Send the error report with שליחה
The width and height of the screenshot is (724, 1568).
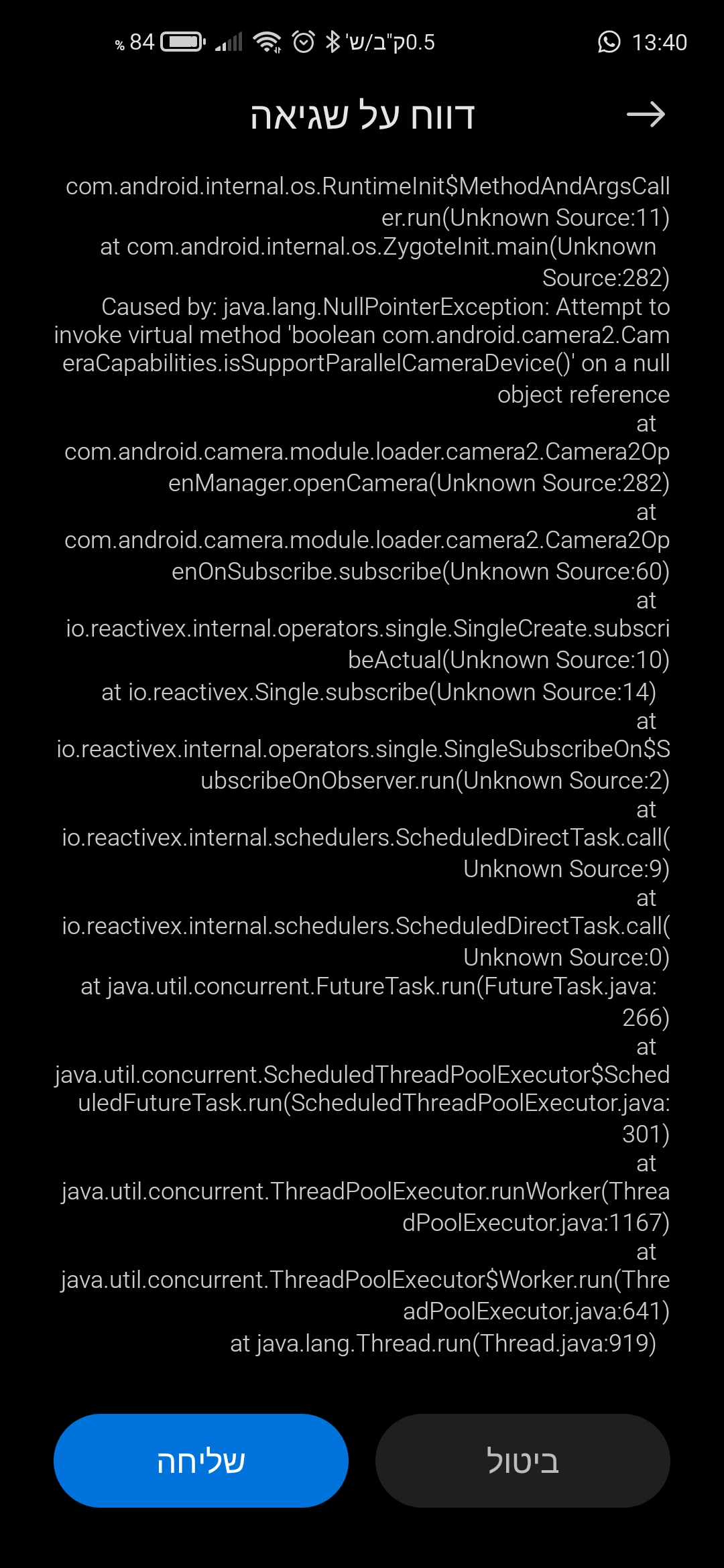point(201,1461)
